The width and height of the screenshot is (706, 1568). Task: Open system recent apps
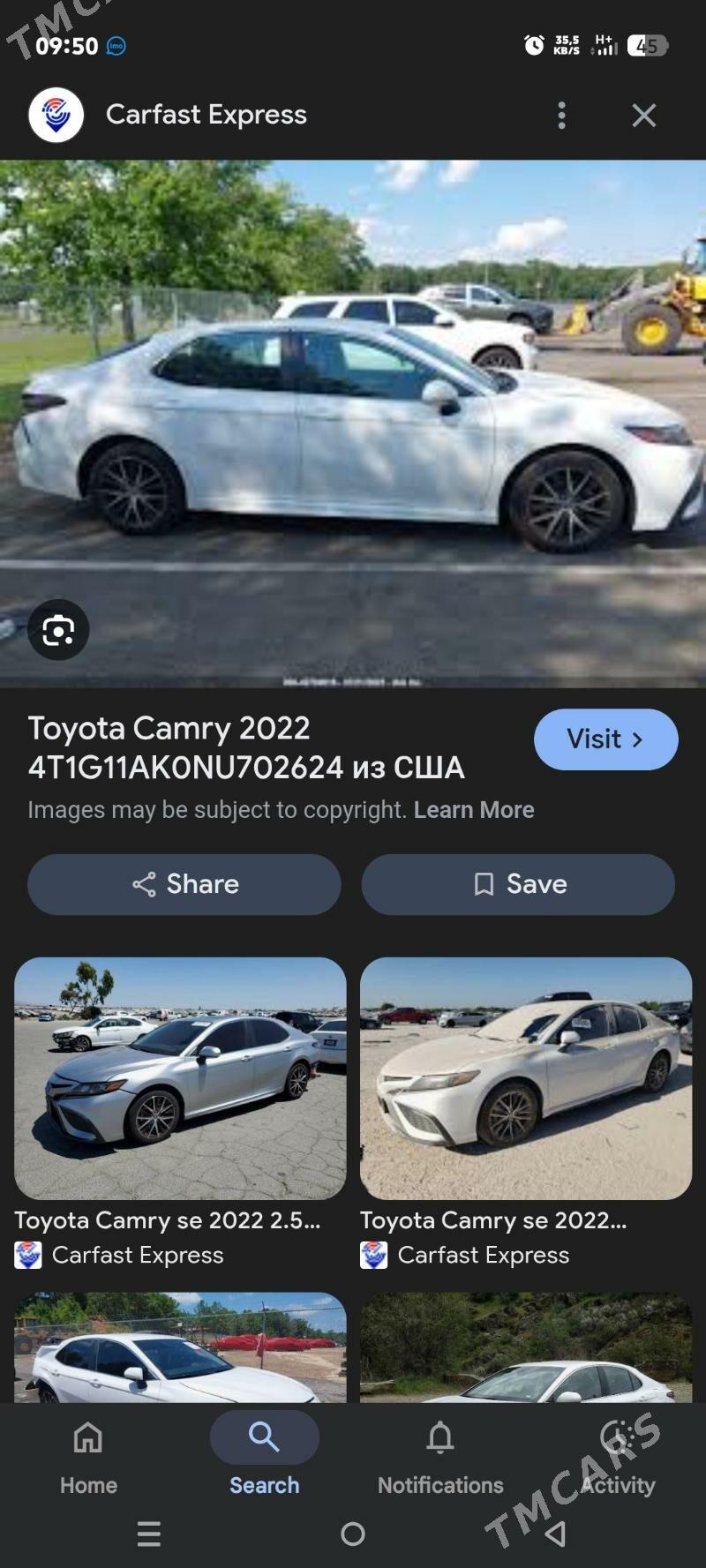(x=149, y=1534)
